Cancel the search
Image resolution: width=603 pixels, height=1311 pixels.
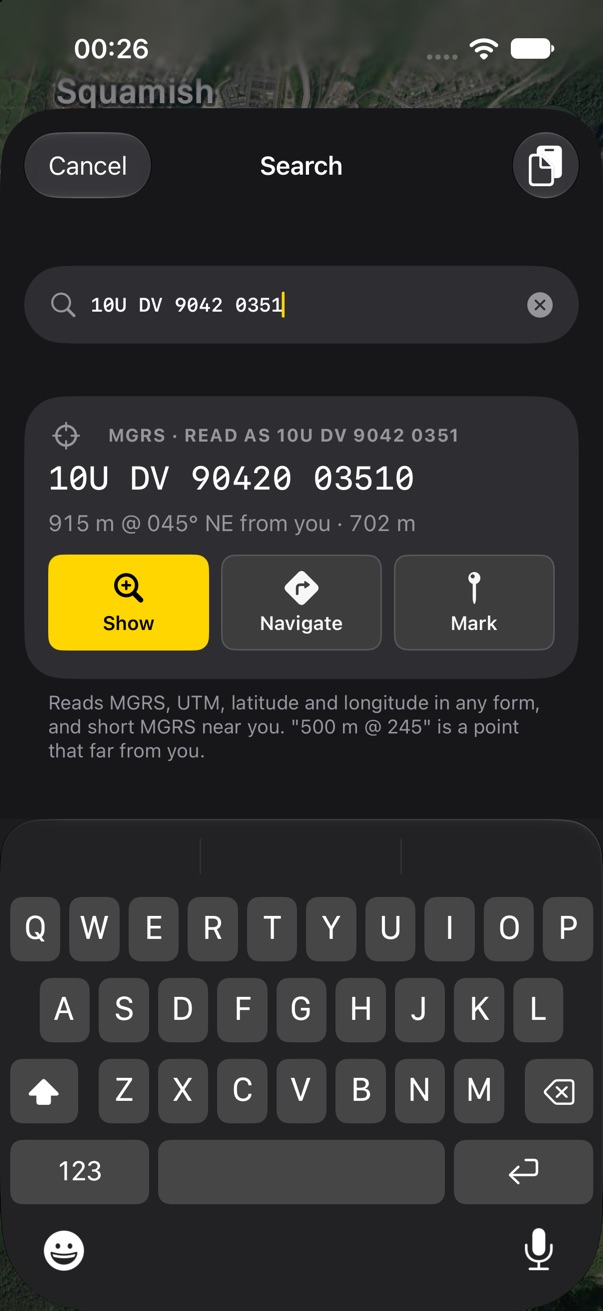click(88, 166)
